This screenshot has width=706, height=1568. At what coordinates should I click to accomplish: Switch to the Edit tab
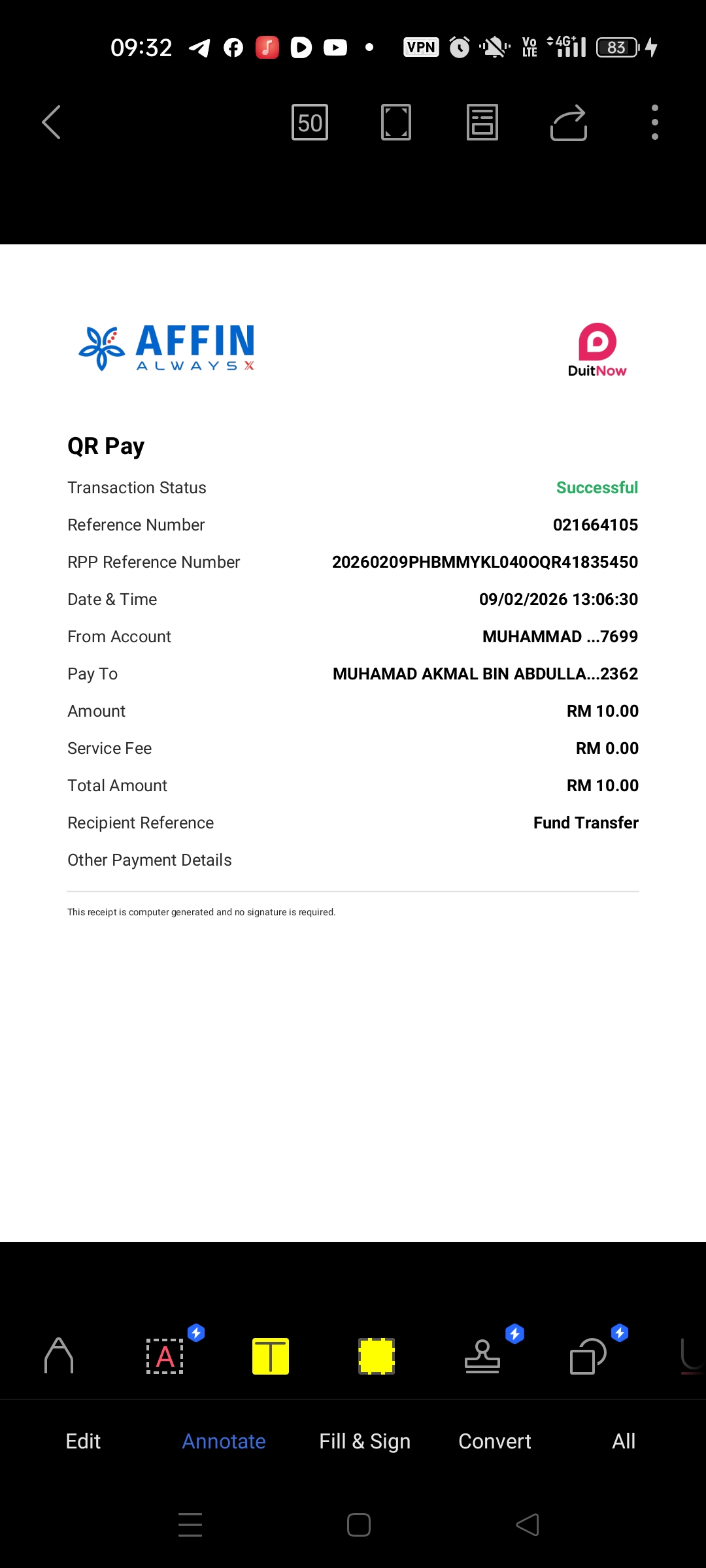[83, 1441]
